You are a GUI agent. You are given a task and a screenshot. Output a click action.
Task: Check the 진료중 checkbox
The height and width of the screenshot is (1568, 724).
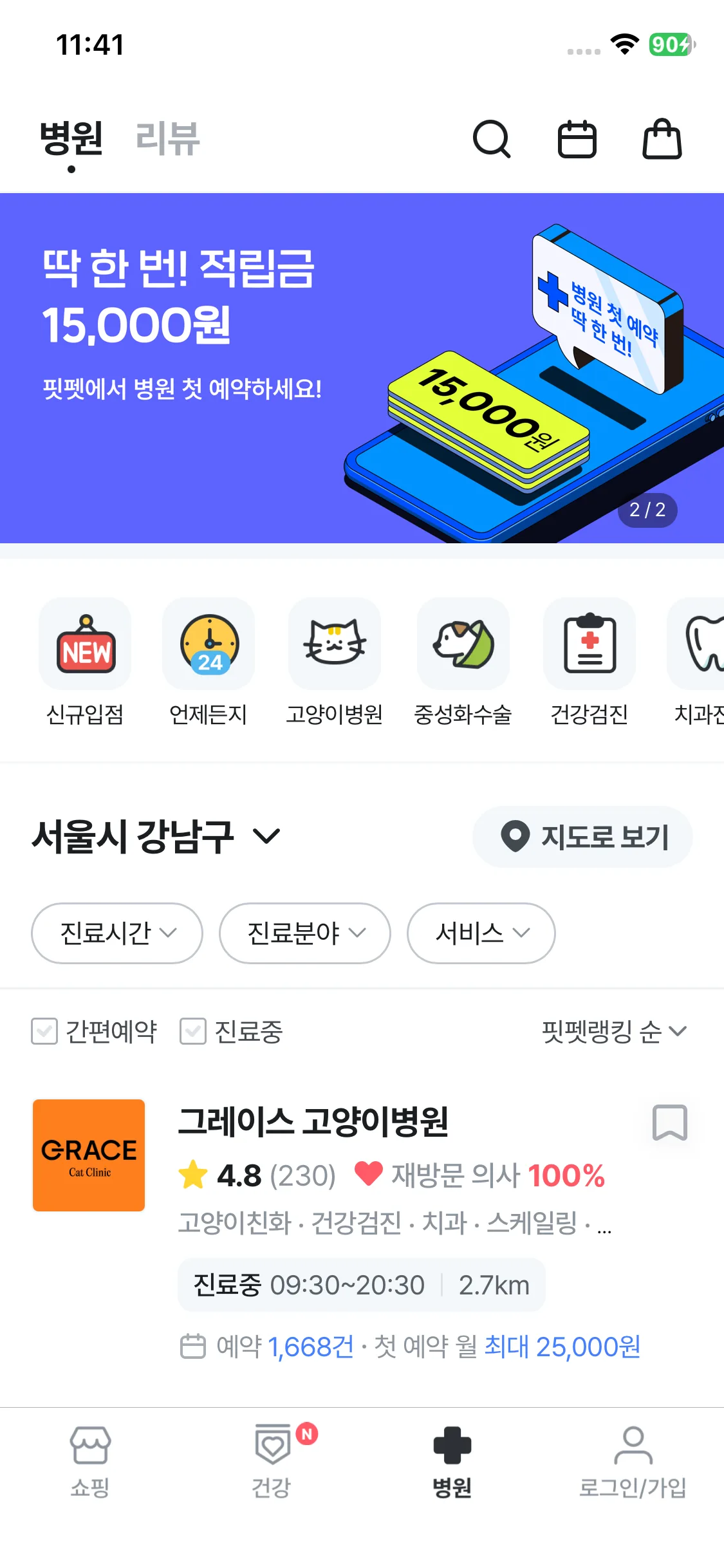click(193, 1031)
